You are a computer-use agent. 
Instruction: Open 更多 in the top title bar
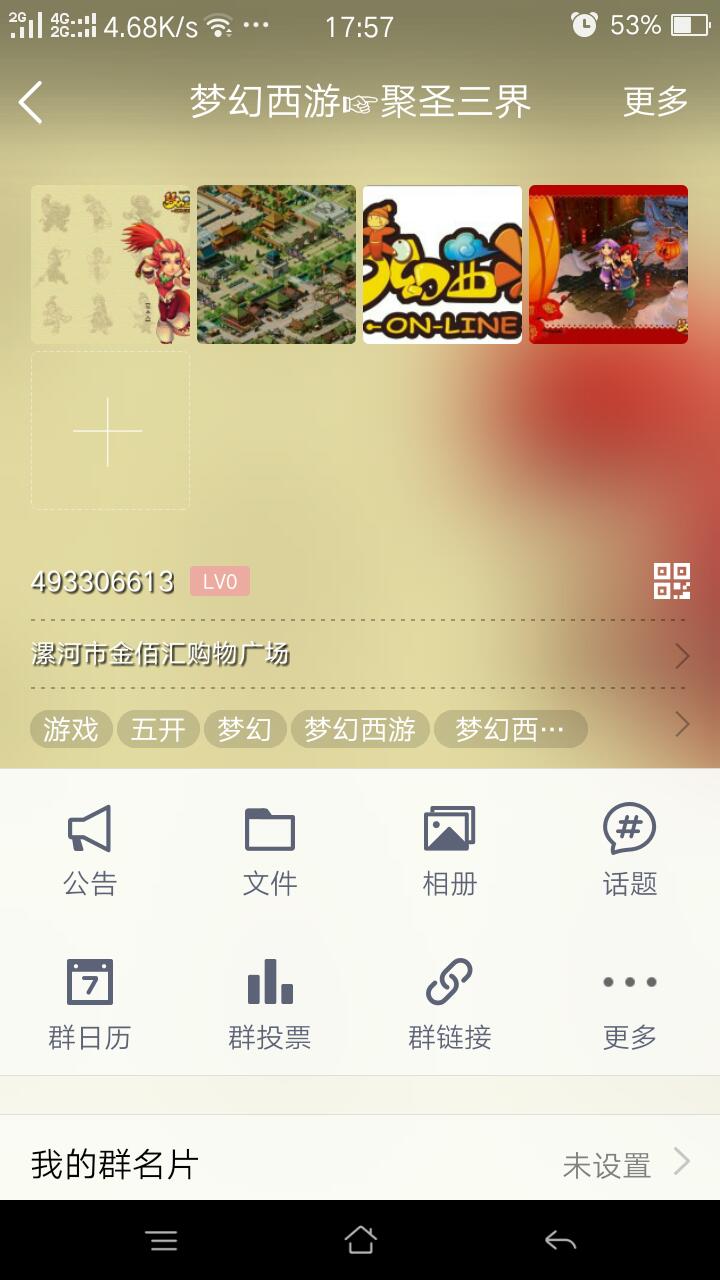pyautogui.click(x=655, y=102)
